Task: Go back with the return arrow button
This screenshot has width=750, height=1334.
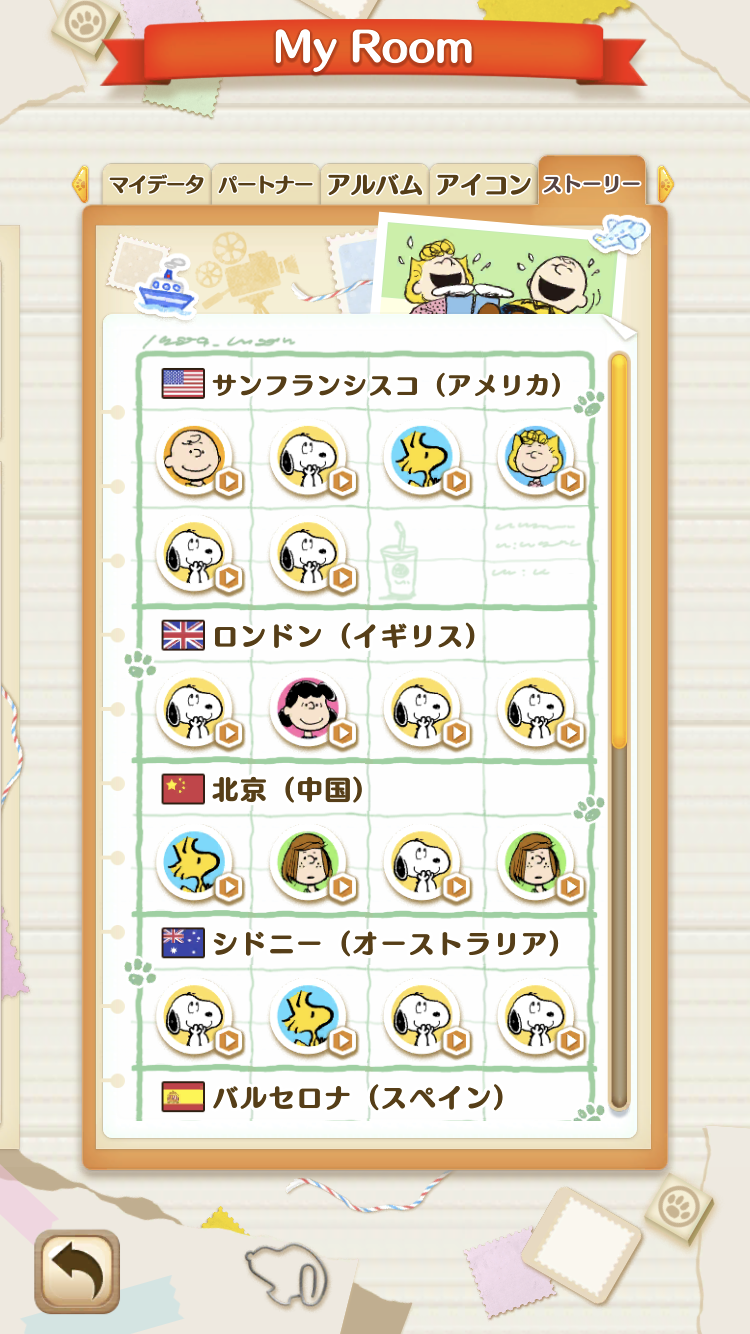Action: coord(77,1271)
